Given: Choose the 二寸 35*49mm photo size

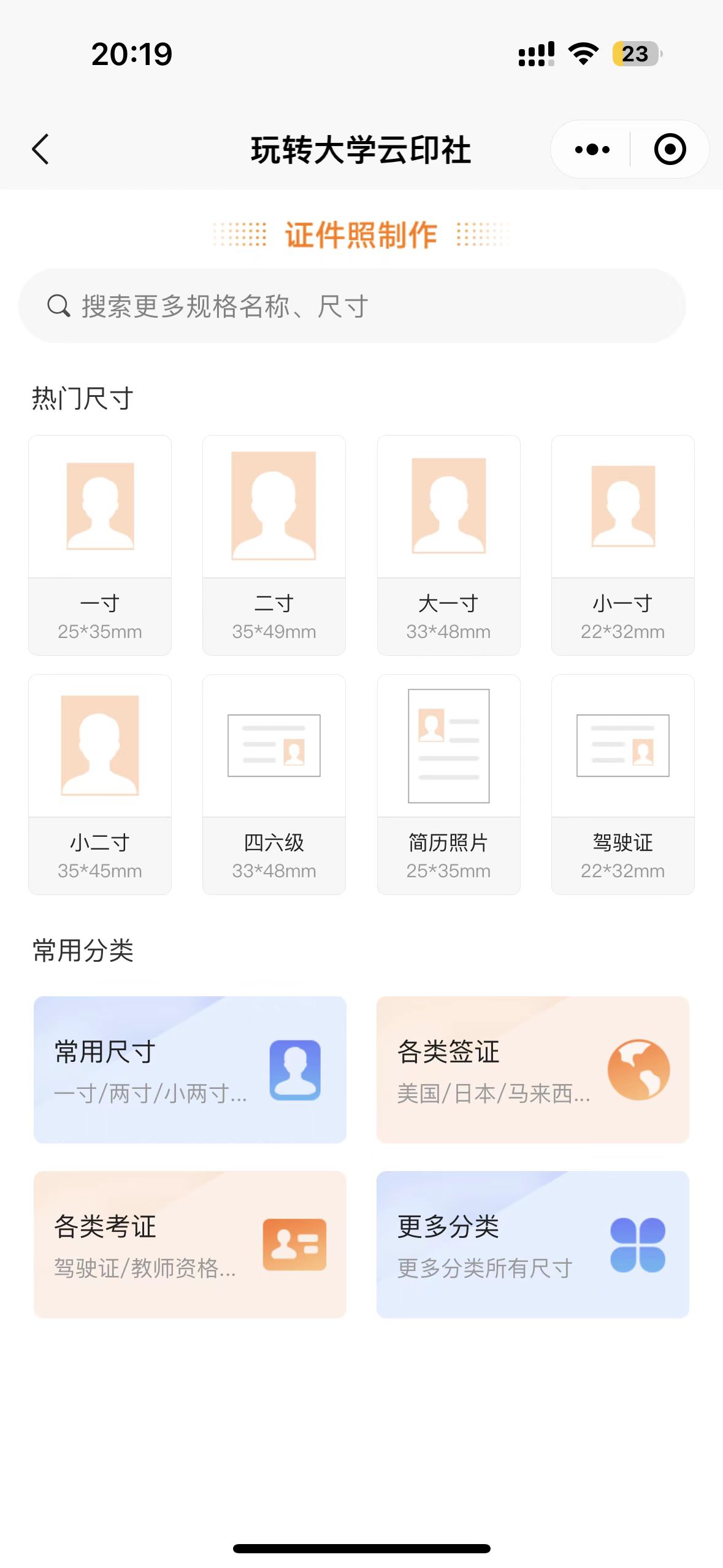Looking at the screenshot, I should [x=274, y=545].
